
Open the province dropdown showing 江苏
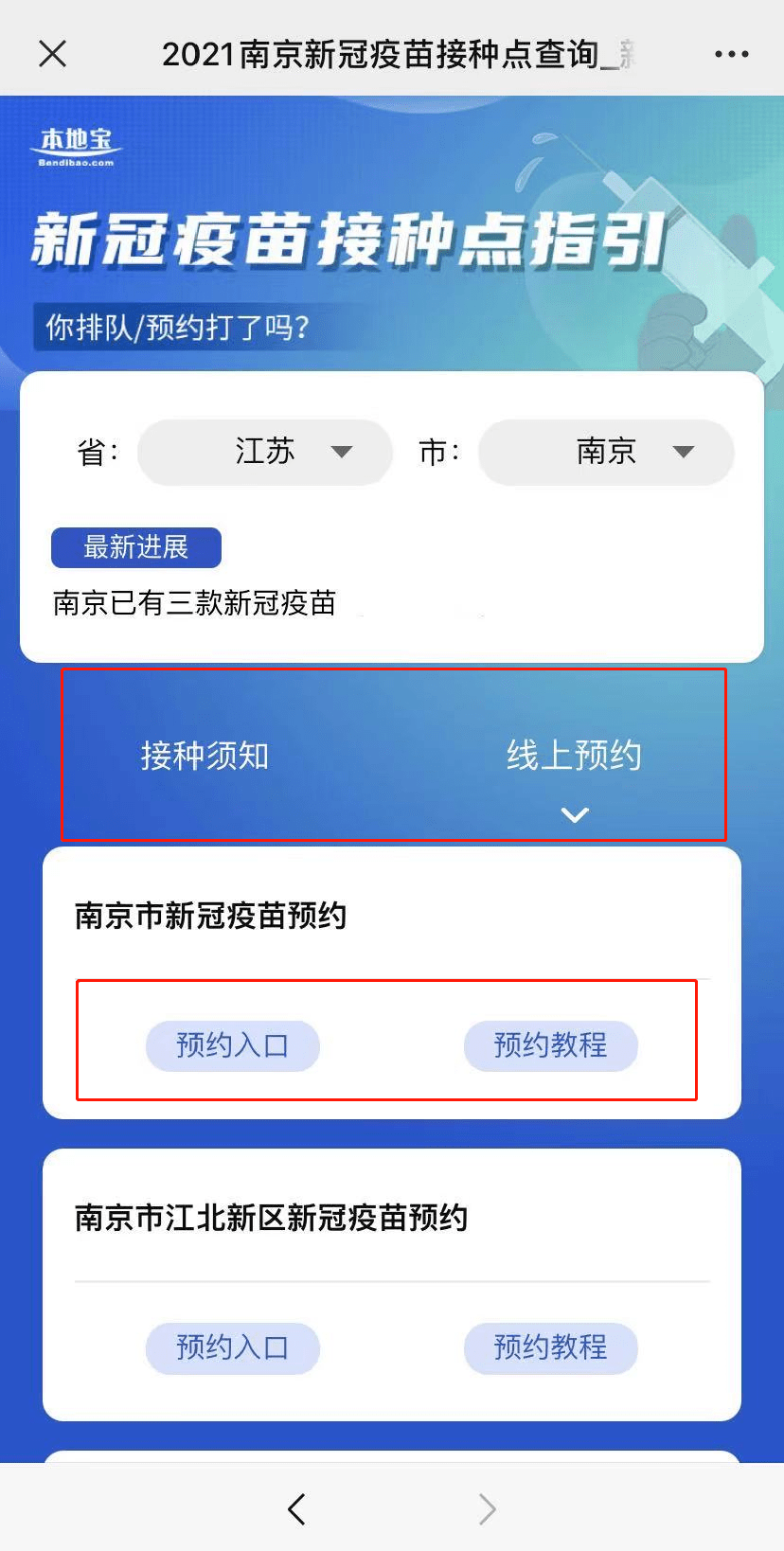click(265, 452)
